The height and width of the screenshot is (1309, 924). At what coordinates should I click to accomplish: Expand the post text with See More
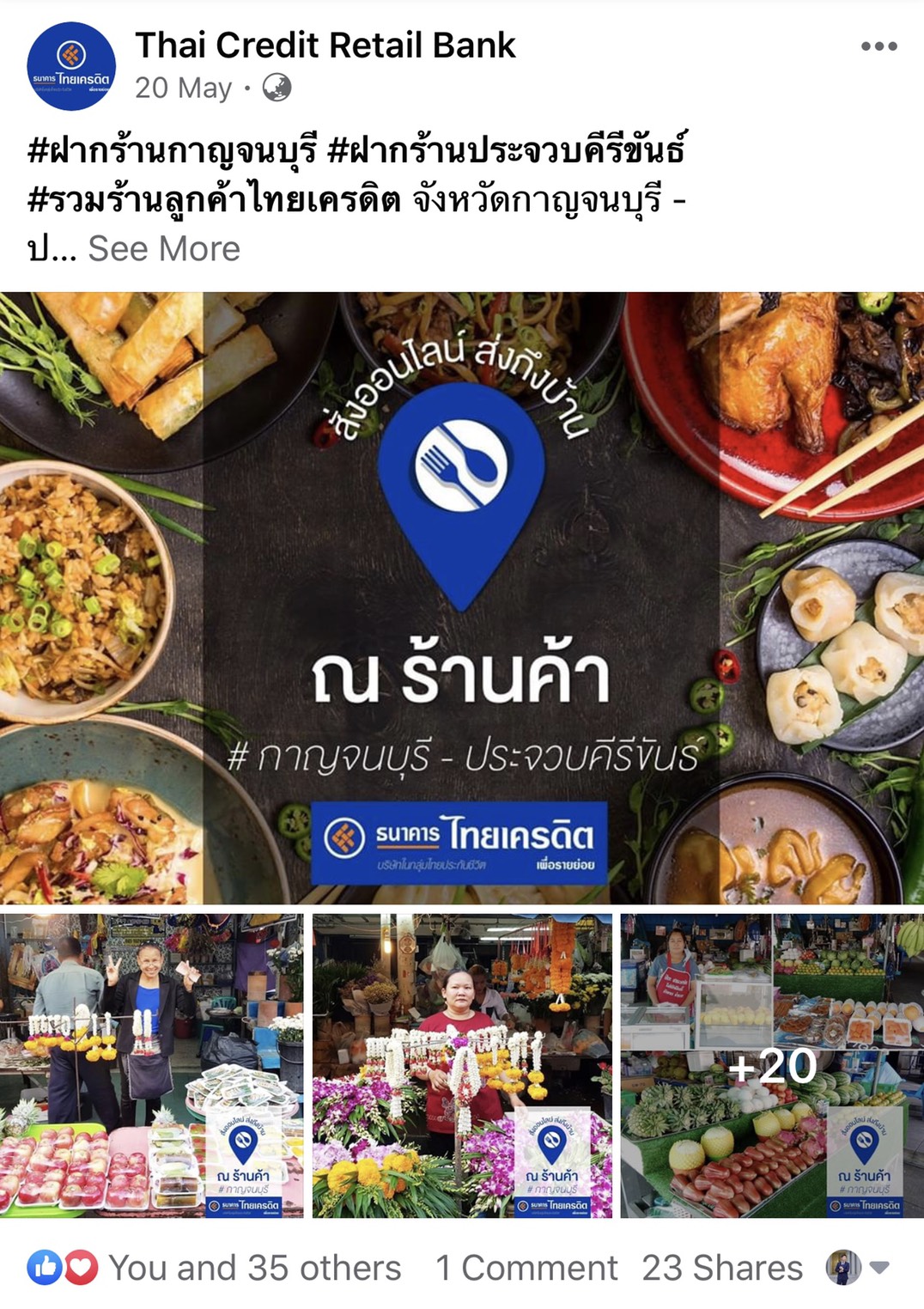164,249
